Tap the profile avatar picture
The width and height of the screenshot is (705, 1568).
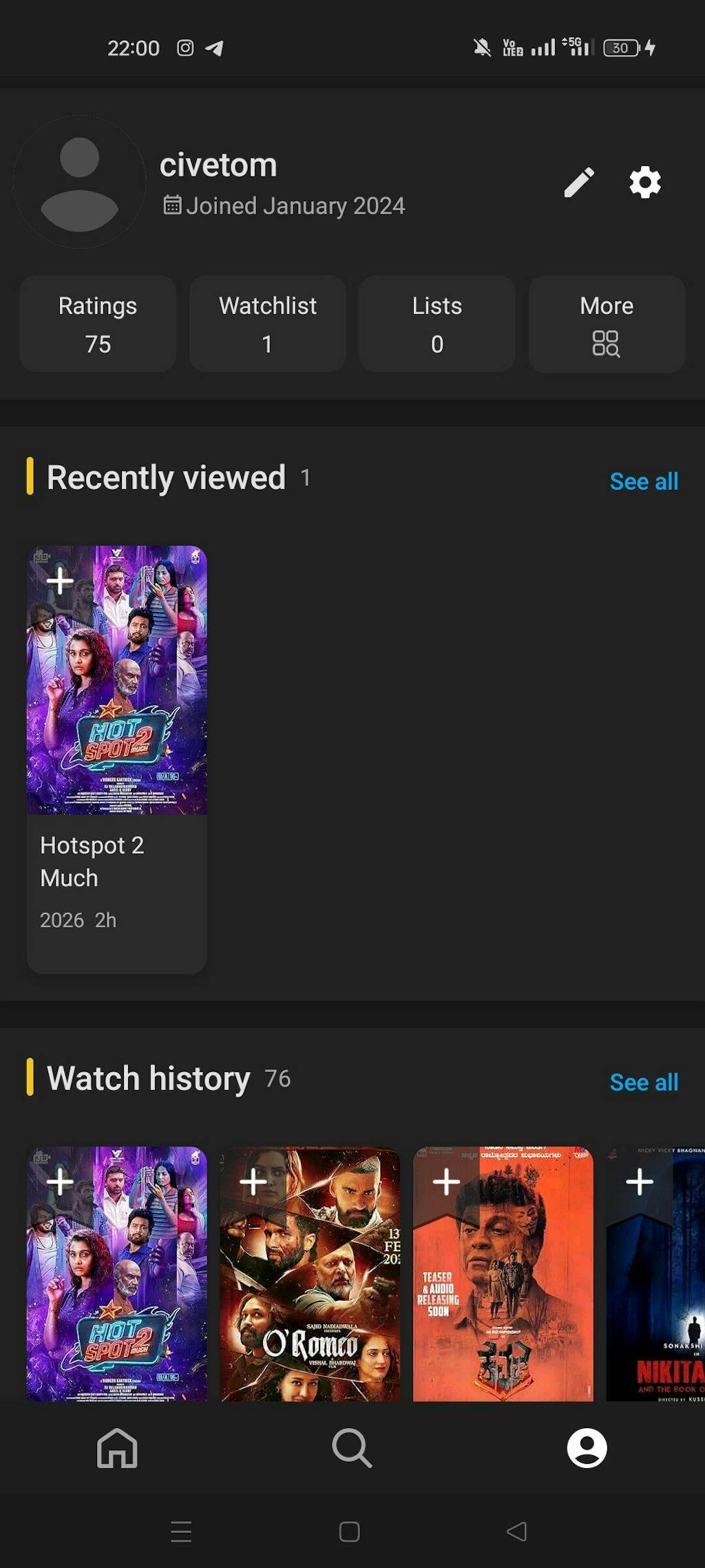pos(80,183)
